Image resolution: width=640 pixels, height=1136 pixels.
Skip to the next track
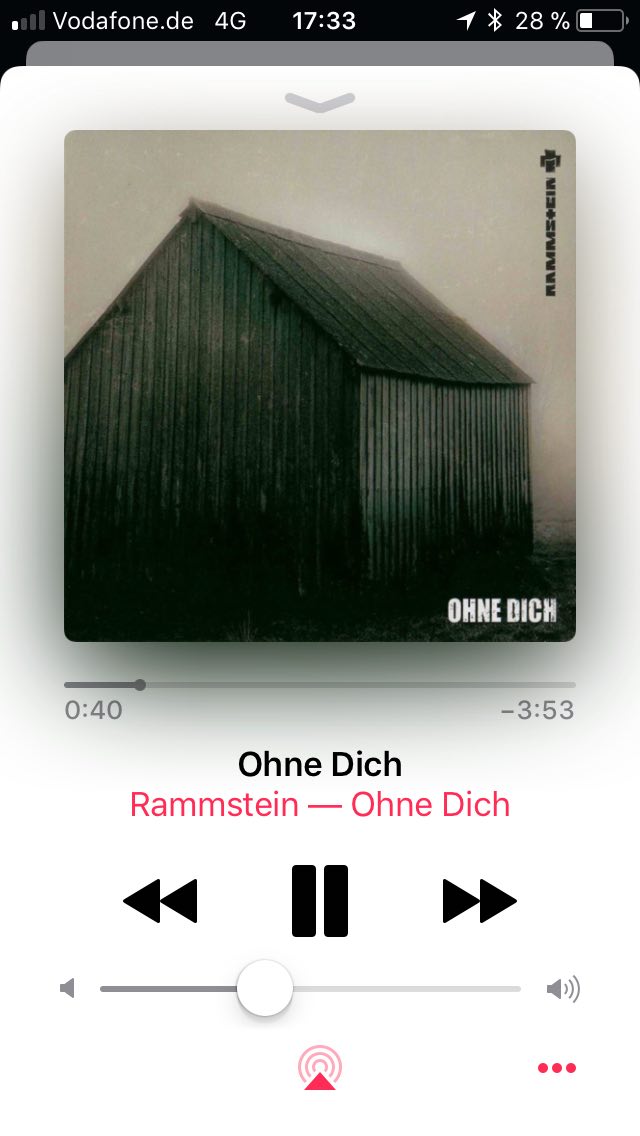(x=479, y=901)
